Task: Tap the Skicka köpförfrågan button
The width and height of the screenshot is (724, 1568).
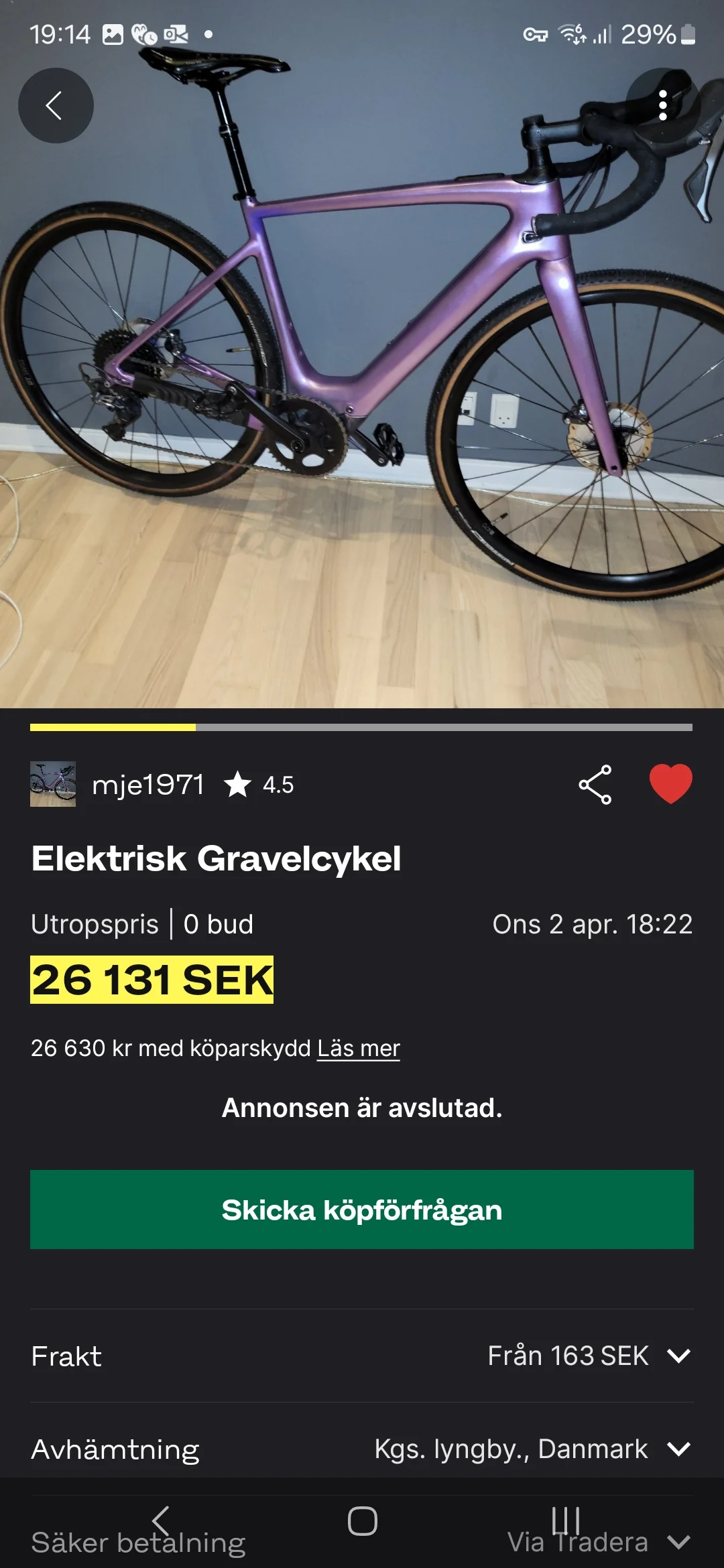Action: point(362,1210)
